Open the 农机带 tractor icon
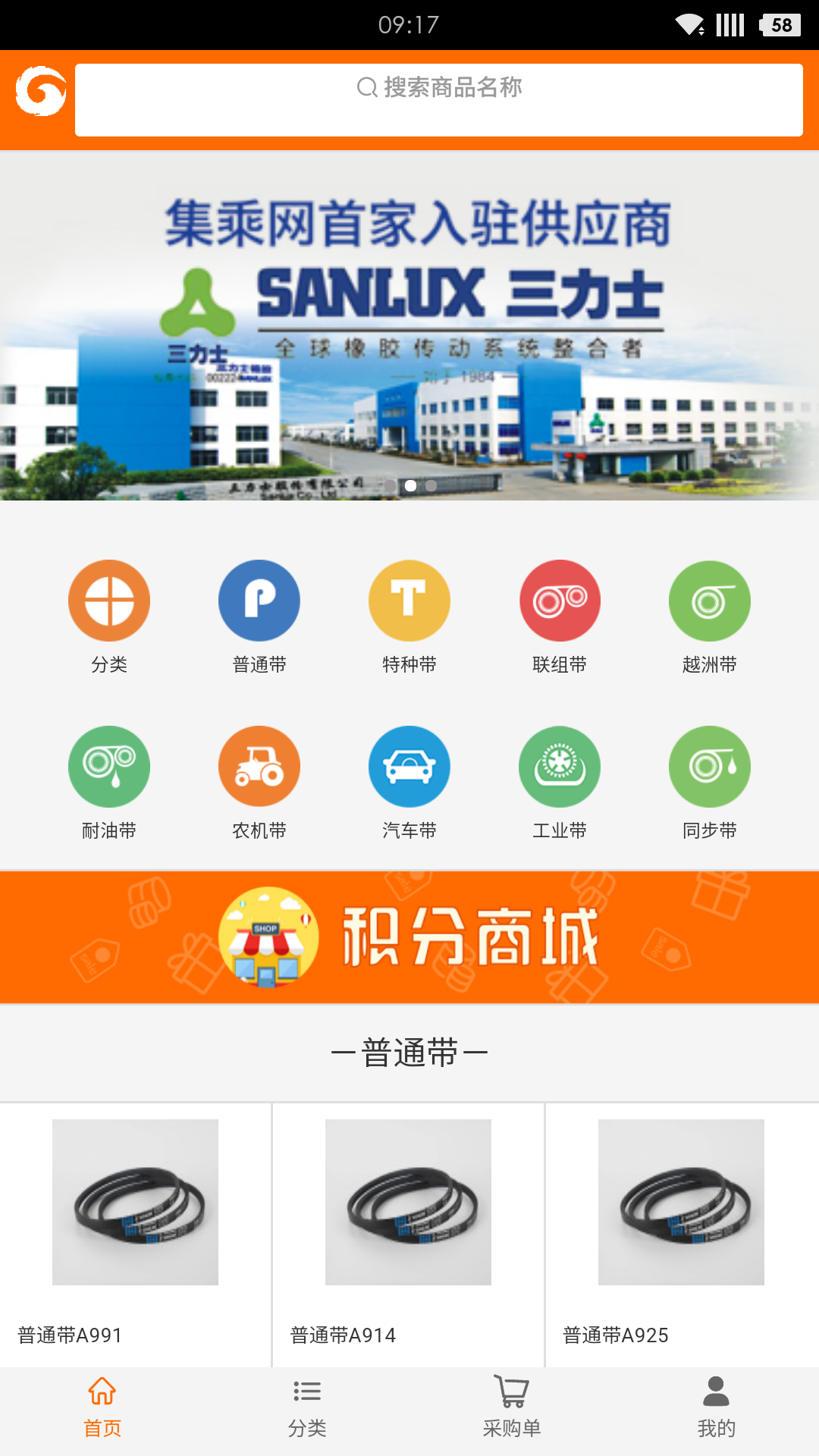This screenshot has width=819, height=1456. point(259,765)
